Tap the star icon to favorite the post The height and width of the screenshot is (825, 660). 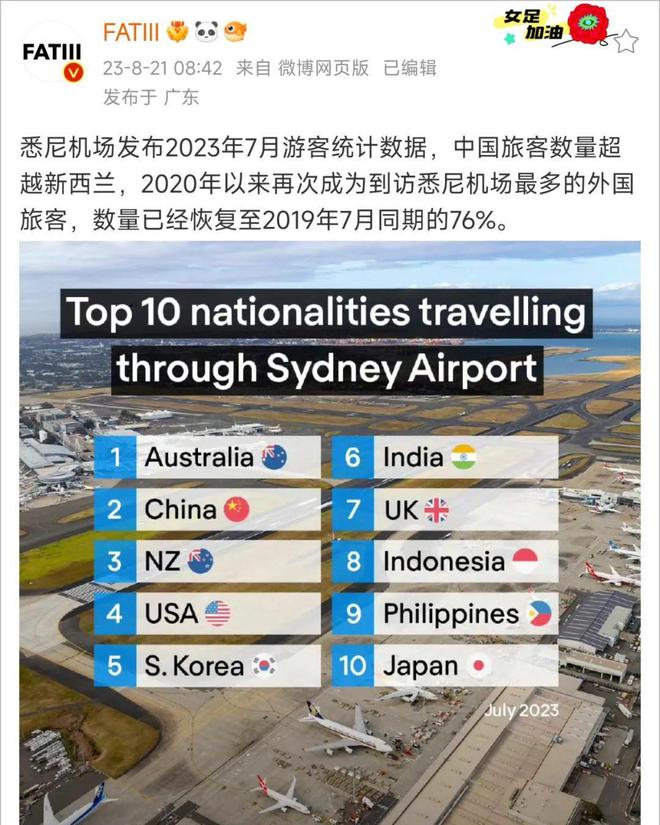coord(626,41)
